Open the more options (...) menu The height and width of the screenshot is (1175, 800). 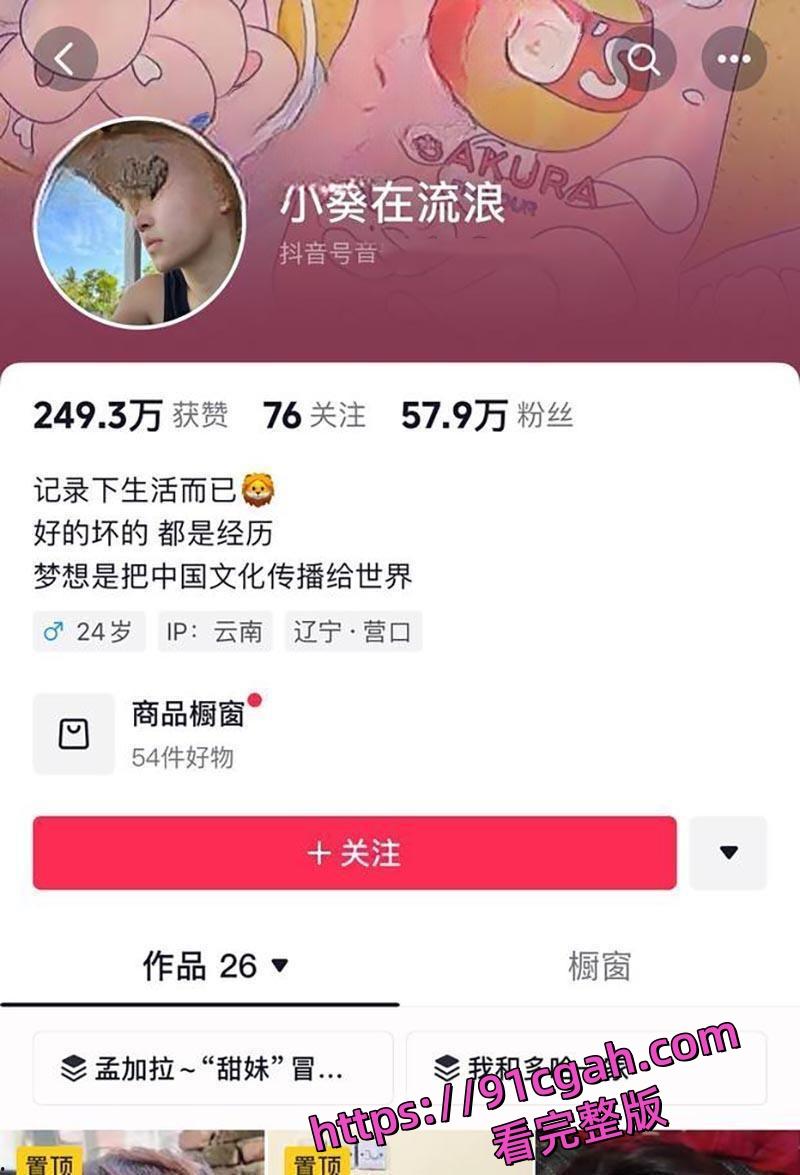(735, 58)
